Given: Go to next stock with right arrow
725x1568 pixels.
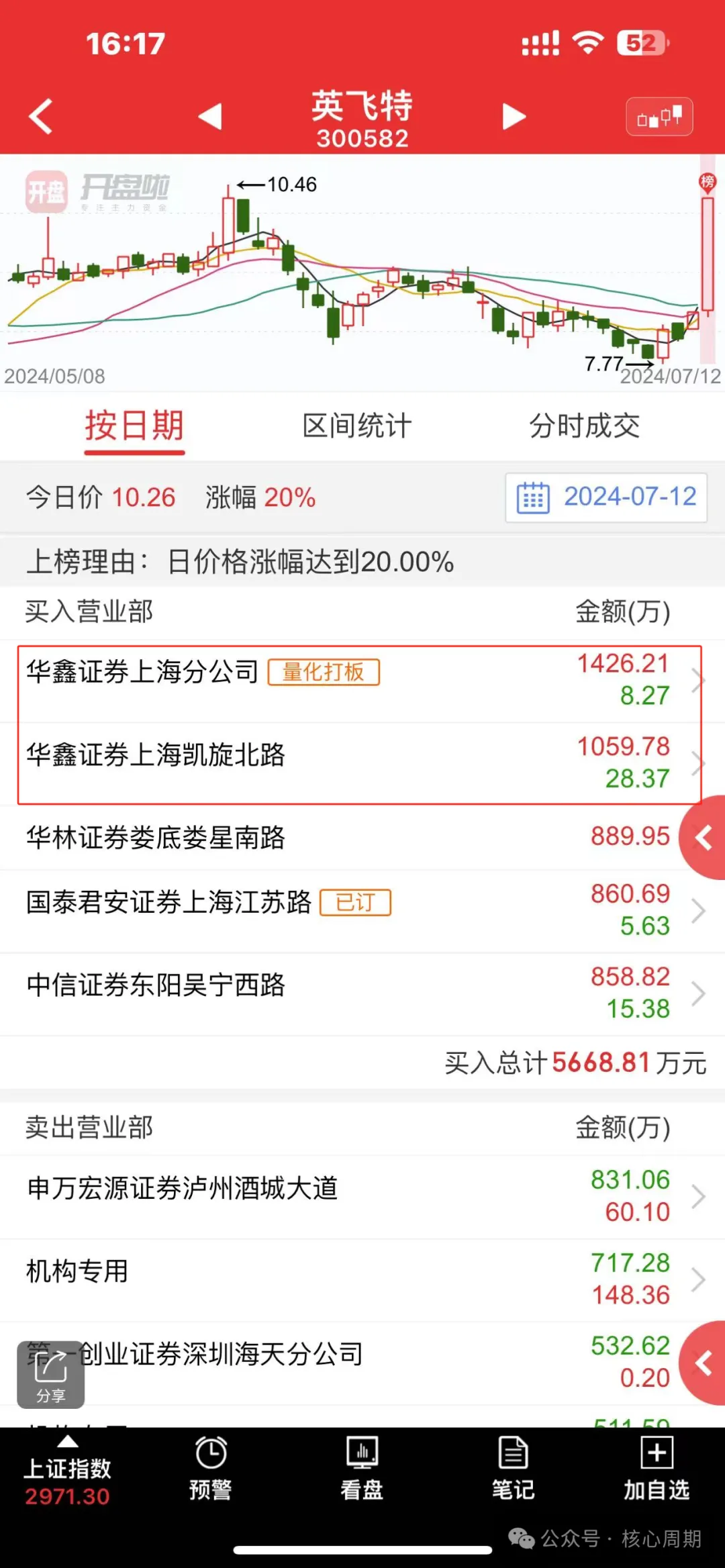Looking at the screenshot, I should click(x=513, y=116).
